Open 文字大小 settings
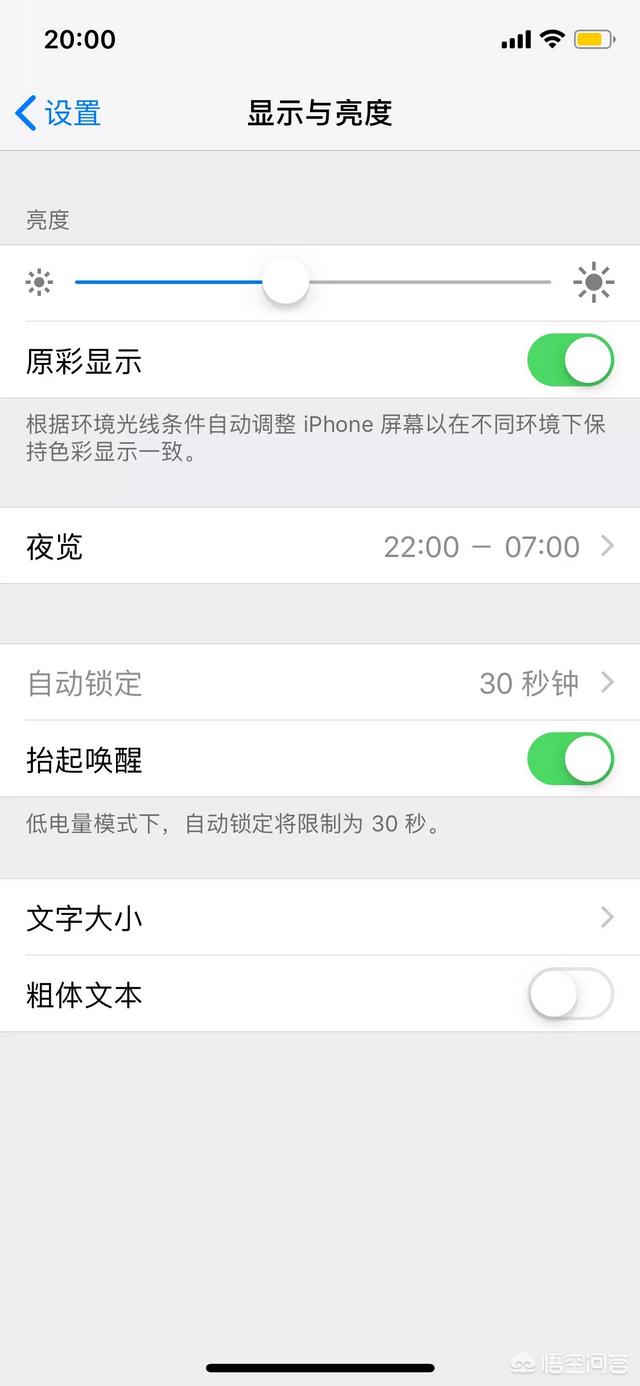 pyautogui.click(x=320, y=918)
